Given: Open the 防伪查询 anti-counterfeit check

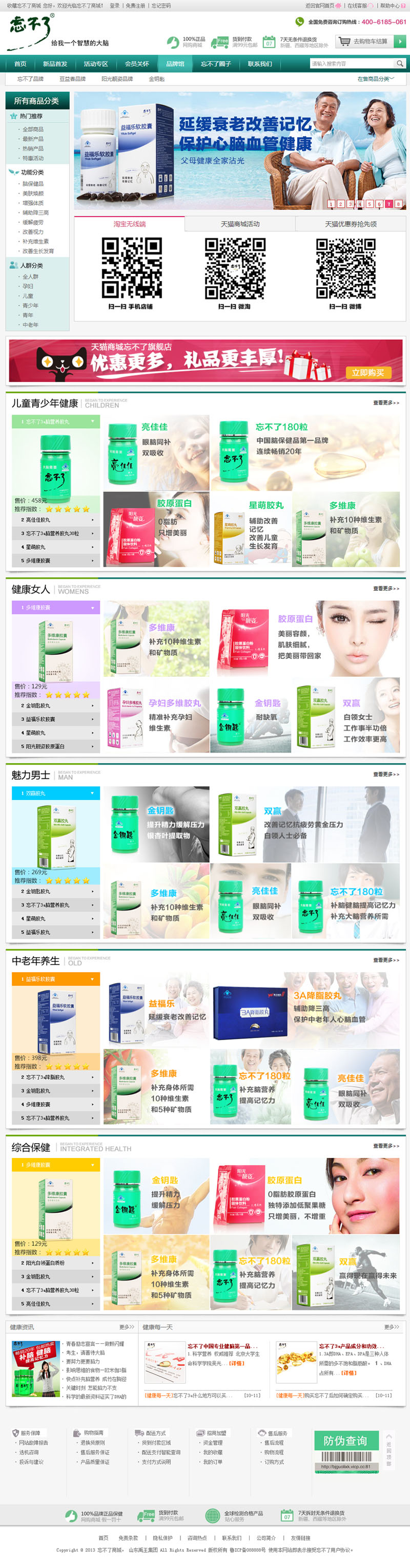Looking at the screenshot, I should click(x=345, y=1441).
